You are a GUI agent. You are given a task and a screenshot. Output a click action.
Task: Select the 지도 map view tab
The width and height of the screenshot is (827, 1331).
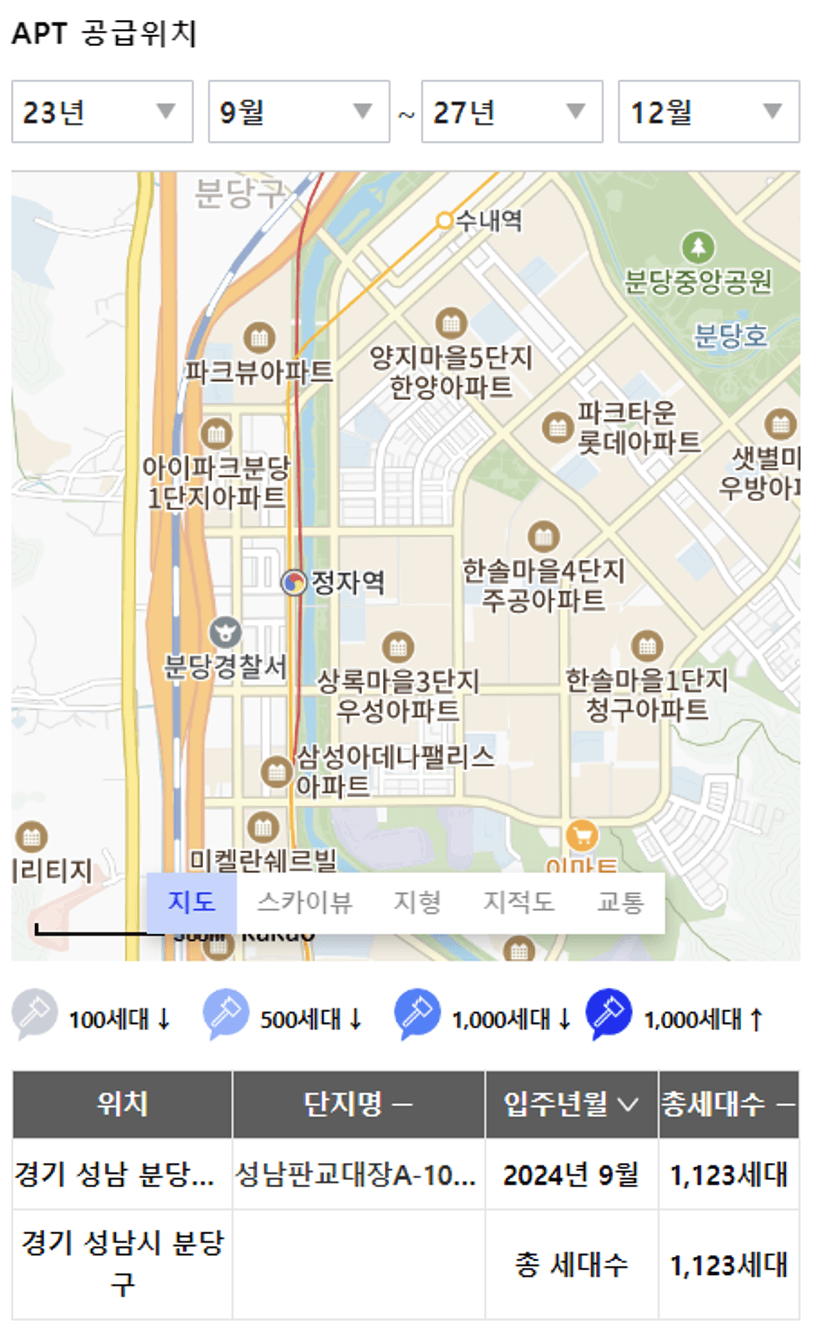[x=192, y=903]
